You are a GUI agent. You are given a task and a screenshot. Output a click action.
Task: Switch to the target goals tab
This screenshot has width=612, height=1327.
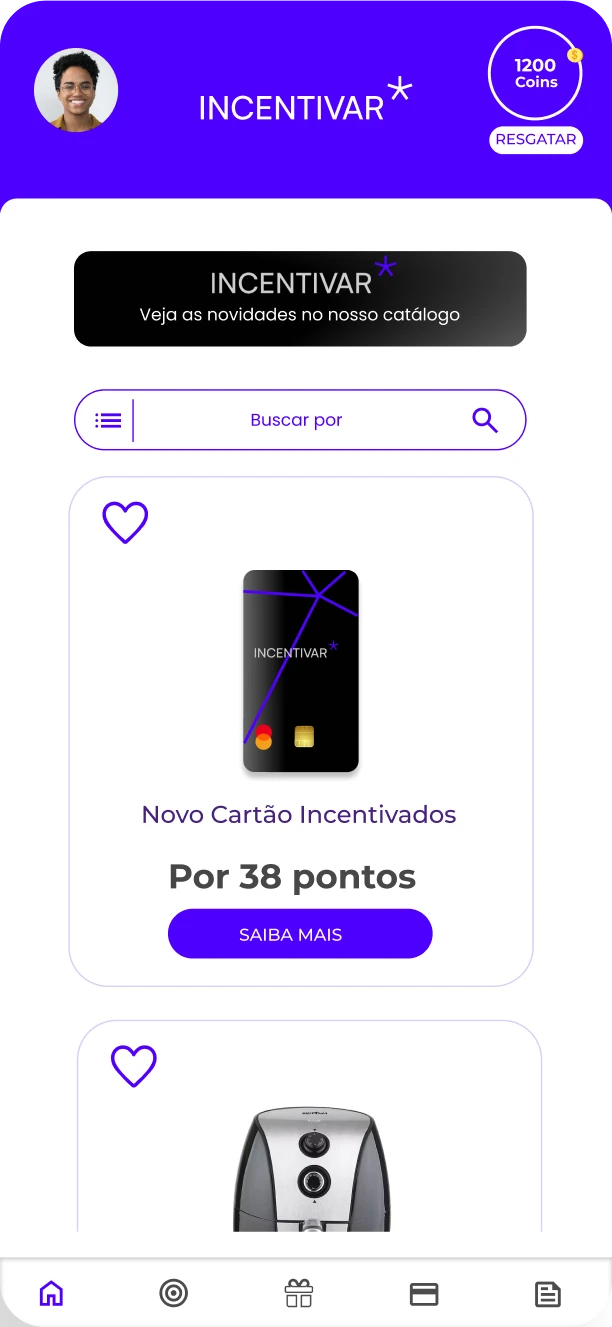click(174, 1293)
